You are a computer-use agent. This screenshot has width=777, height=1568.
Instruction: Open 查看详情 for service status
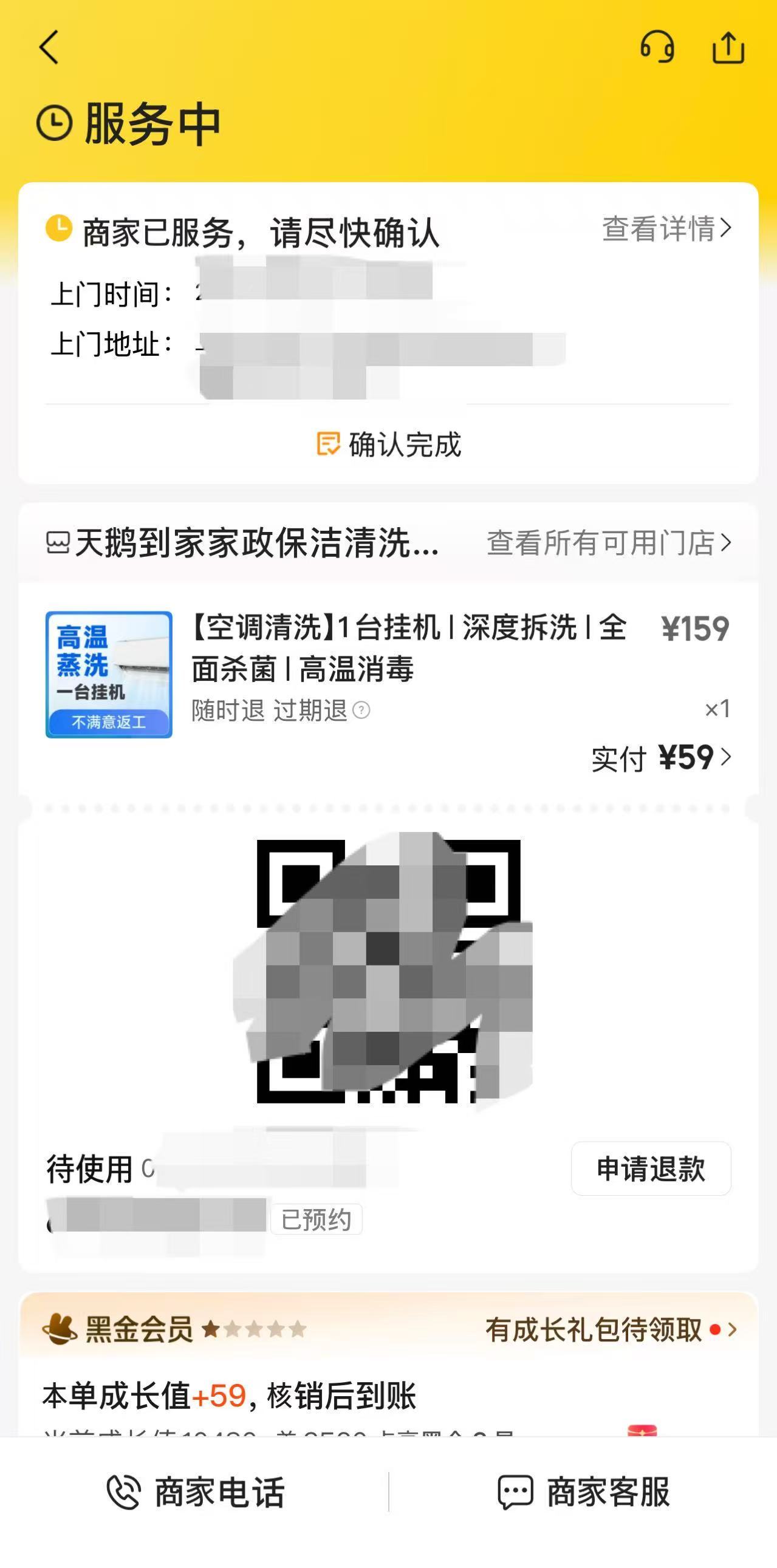(666, 229)
